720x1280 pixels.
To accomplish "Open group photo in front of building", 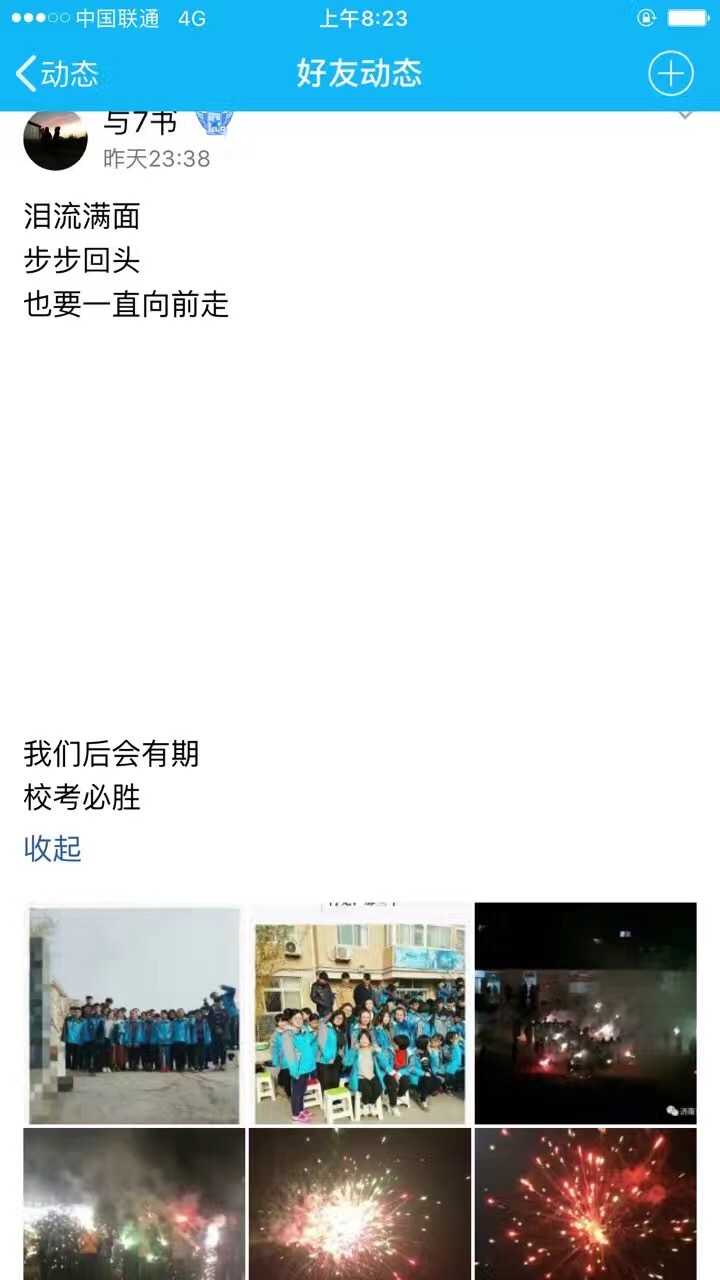I will click(359, 1013).
